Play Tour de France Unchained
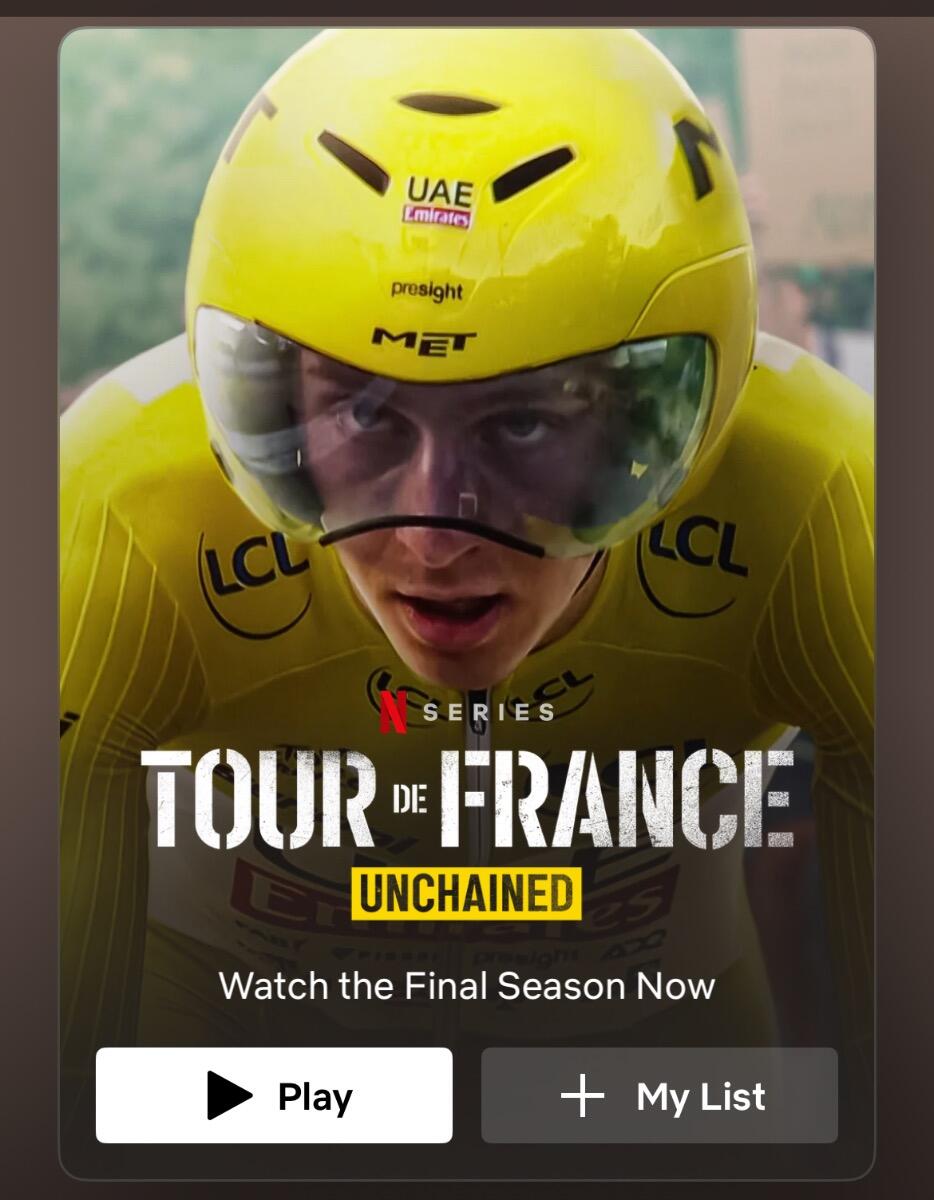 click(x=274, y=1096)
